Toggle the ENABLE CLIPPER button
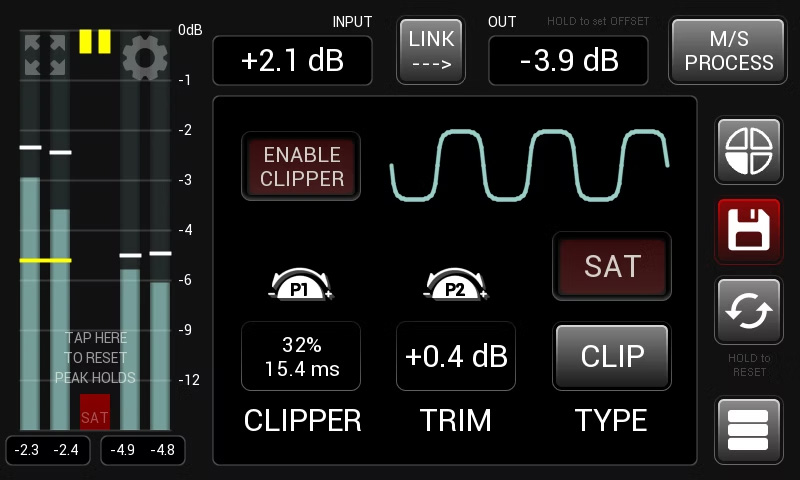800x480 pixels. [301, 166]
